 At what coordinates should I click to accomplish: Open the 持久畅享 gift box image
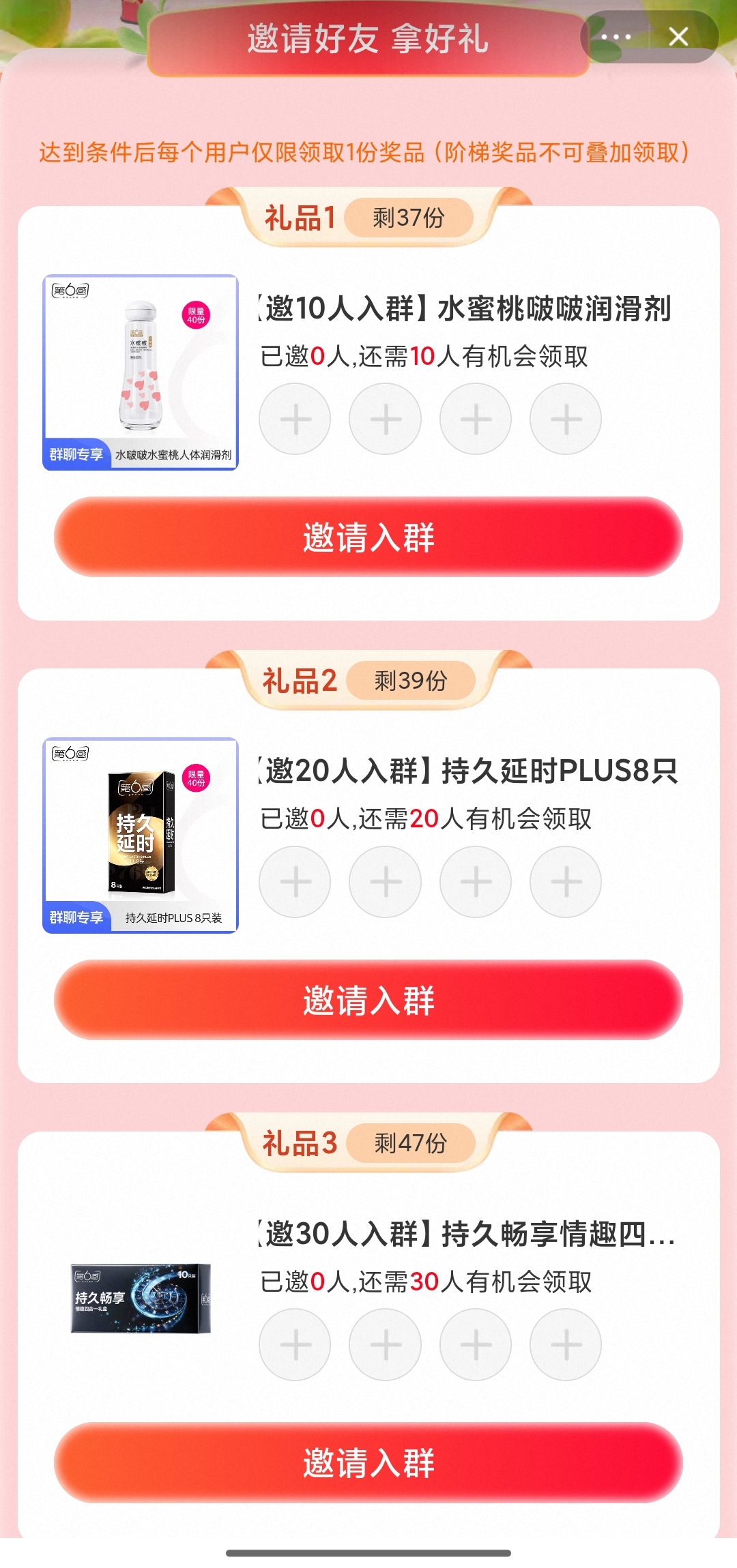(x=141, y=1298)
